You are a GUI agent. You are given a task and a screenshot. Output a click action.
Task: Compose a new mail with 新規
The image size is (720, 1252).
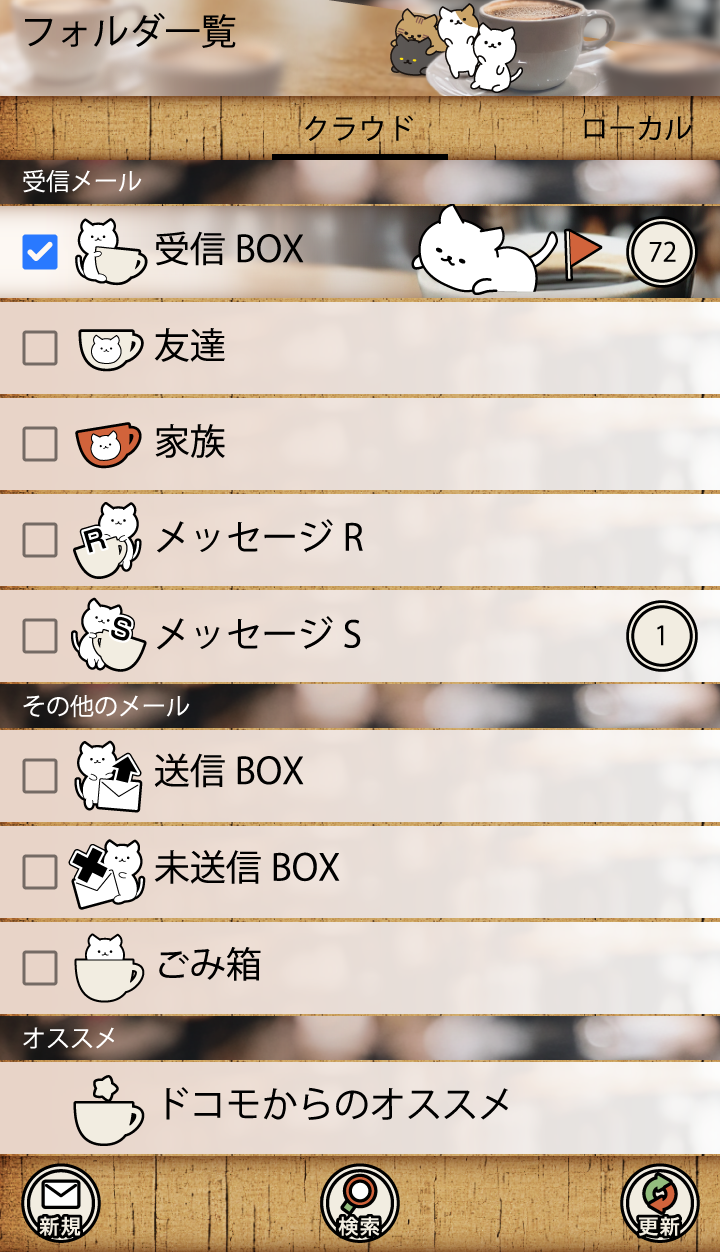pos(61,1204)
